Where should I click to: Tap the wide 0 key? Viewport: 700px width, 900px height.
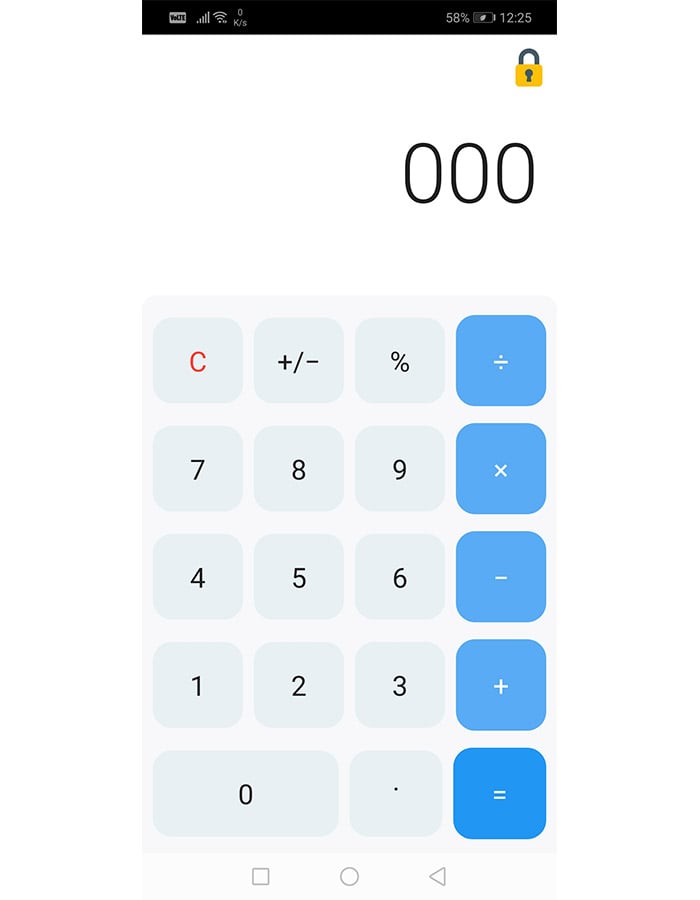click(x=245, y=794)
